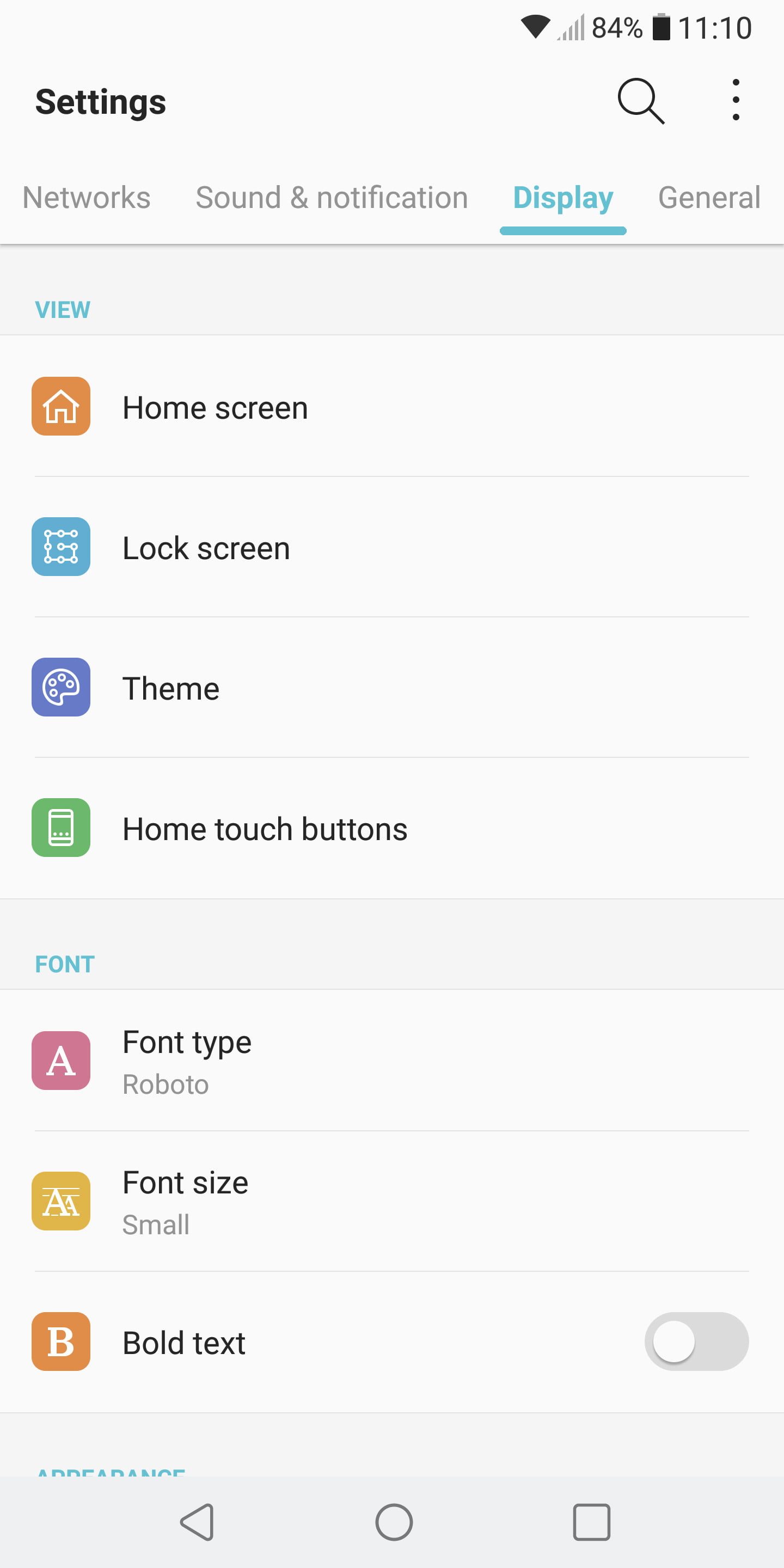
Task: Open the Theme option
Action: 392,688
